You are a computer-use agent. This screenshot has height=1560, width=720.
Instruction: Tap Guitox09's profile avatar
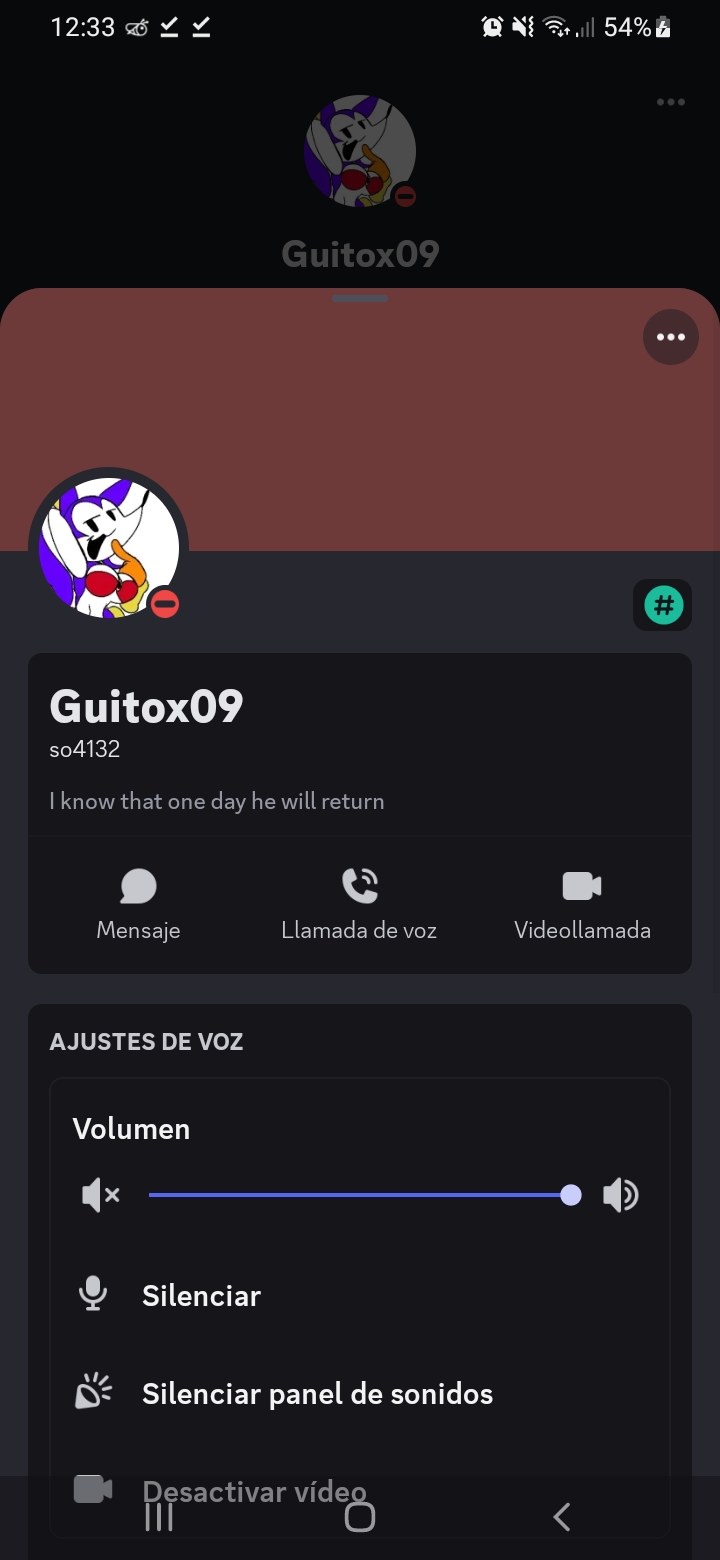tap(109, 547)
